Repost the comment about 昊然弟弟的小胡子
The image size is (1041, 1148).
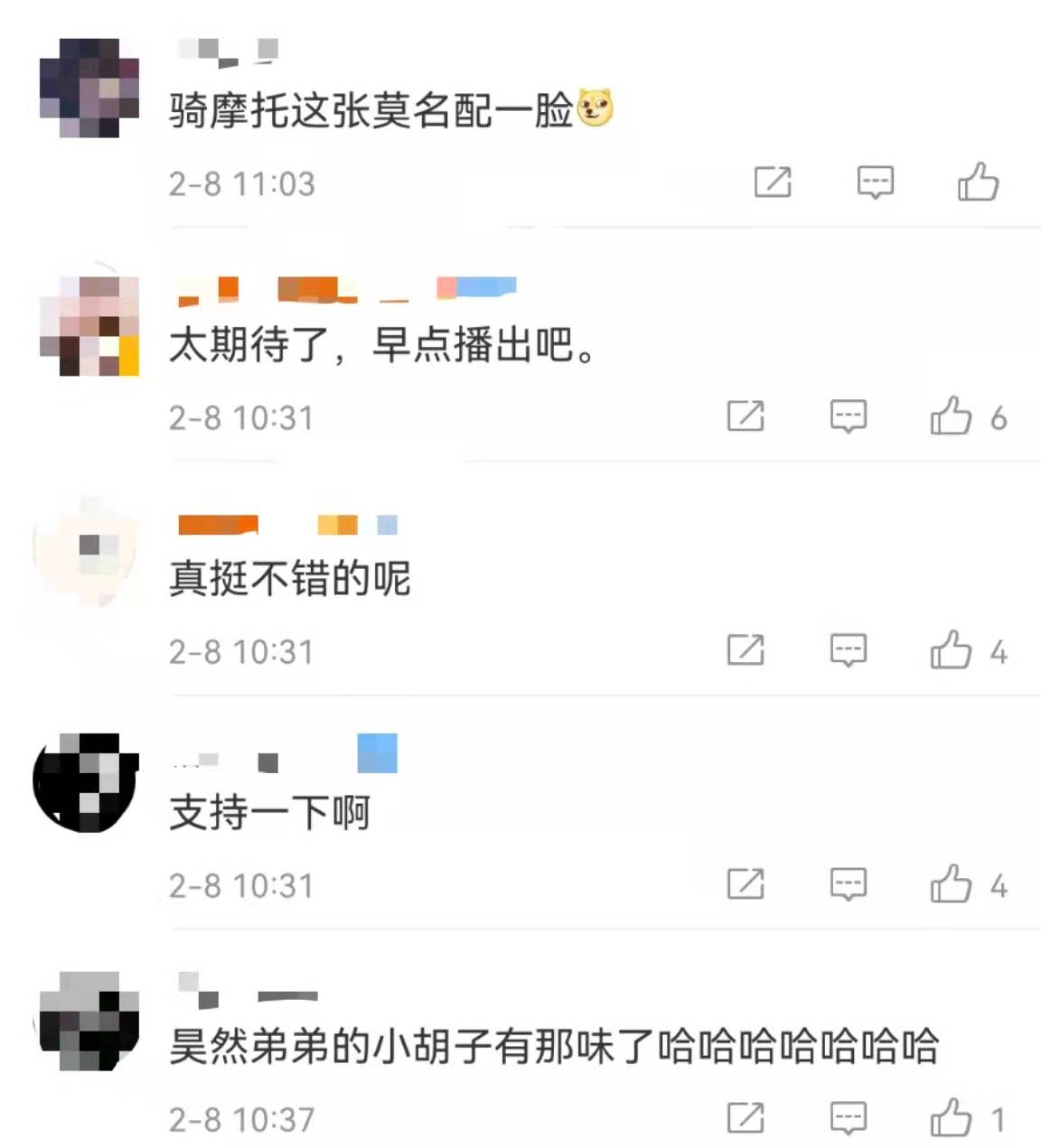click(x=746, y=1118)
